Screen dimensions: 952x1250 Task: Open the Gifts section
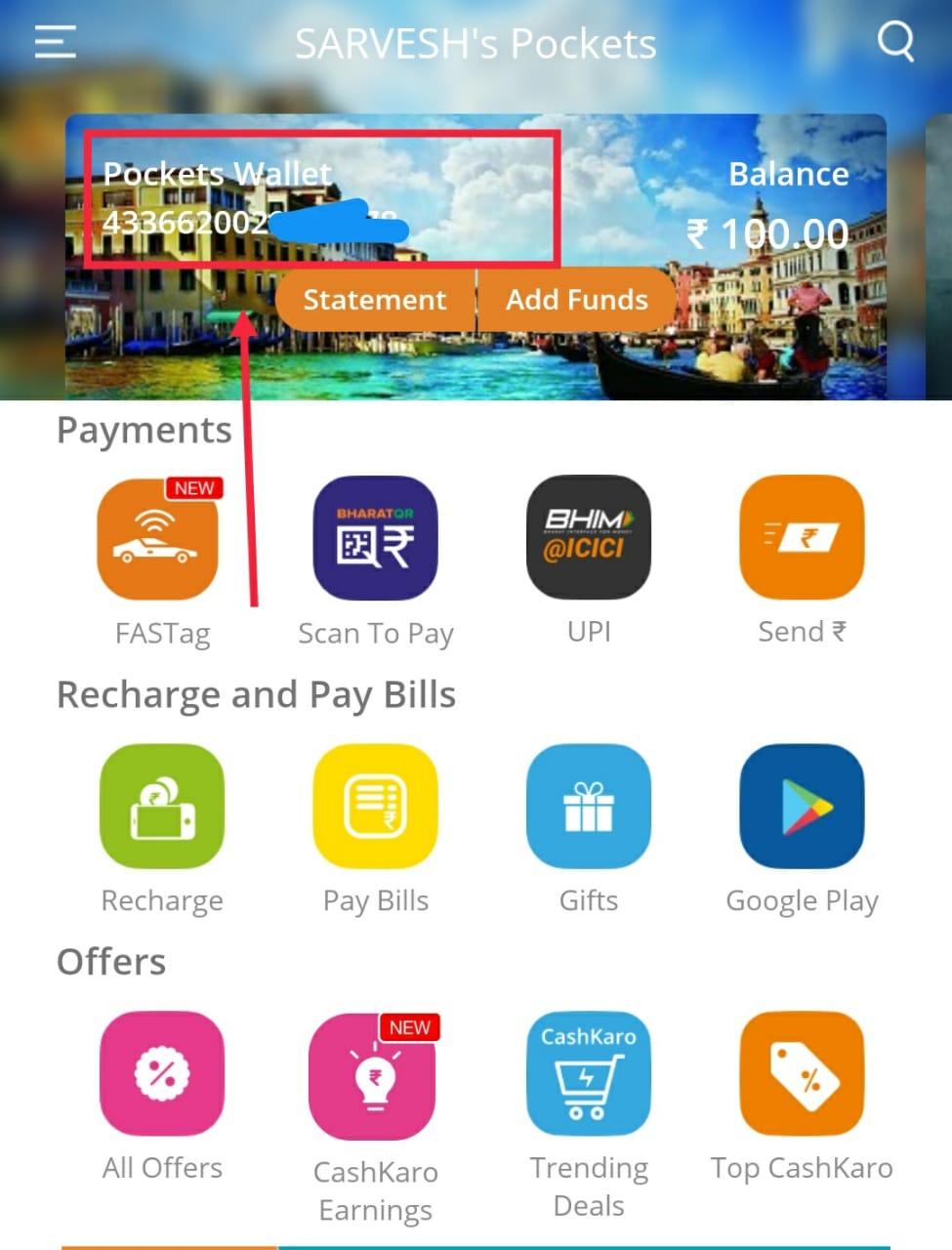pyautogui.click(x=589, y=807)
